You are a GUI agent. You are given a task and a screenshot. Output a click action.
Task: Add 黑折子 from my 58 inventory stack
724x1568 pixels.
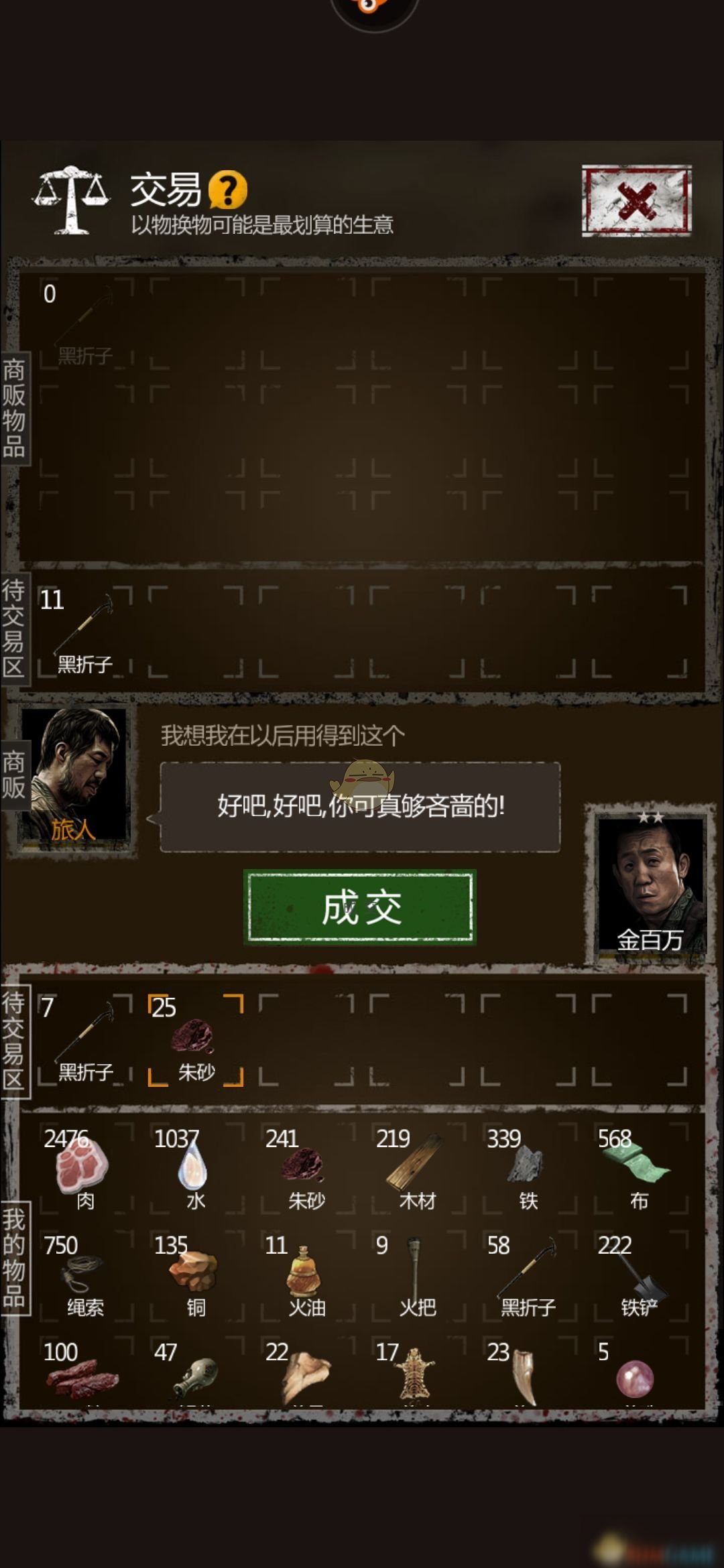pyautogui.click(x=527, y=1277)
